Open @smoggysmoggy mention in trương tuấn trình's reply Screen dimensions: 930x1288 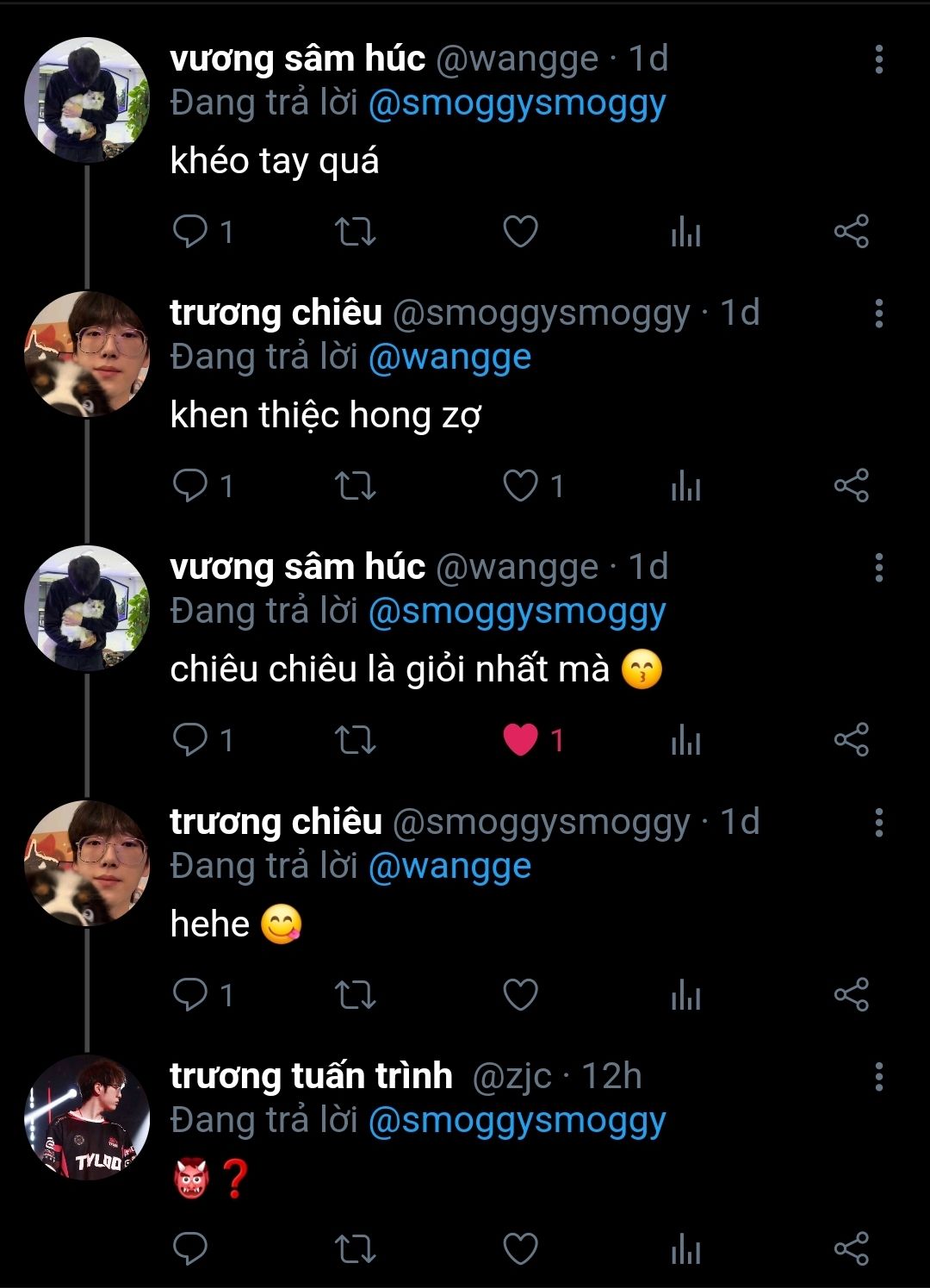[x=517, y=1121]
